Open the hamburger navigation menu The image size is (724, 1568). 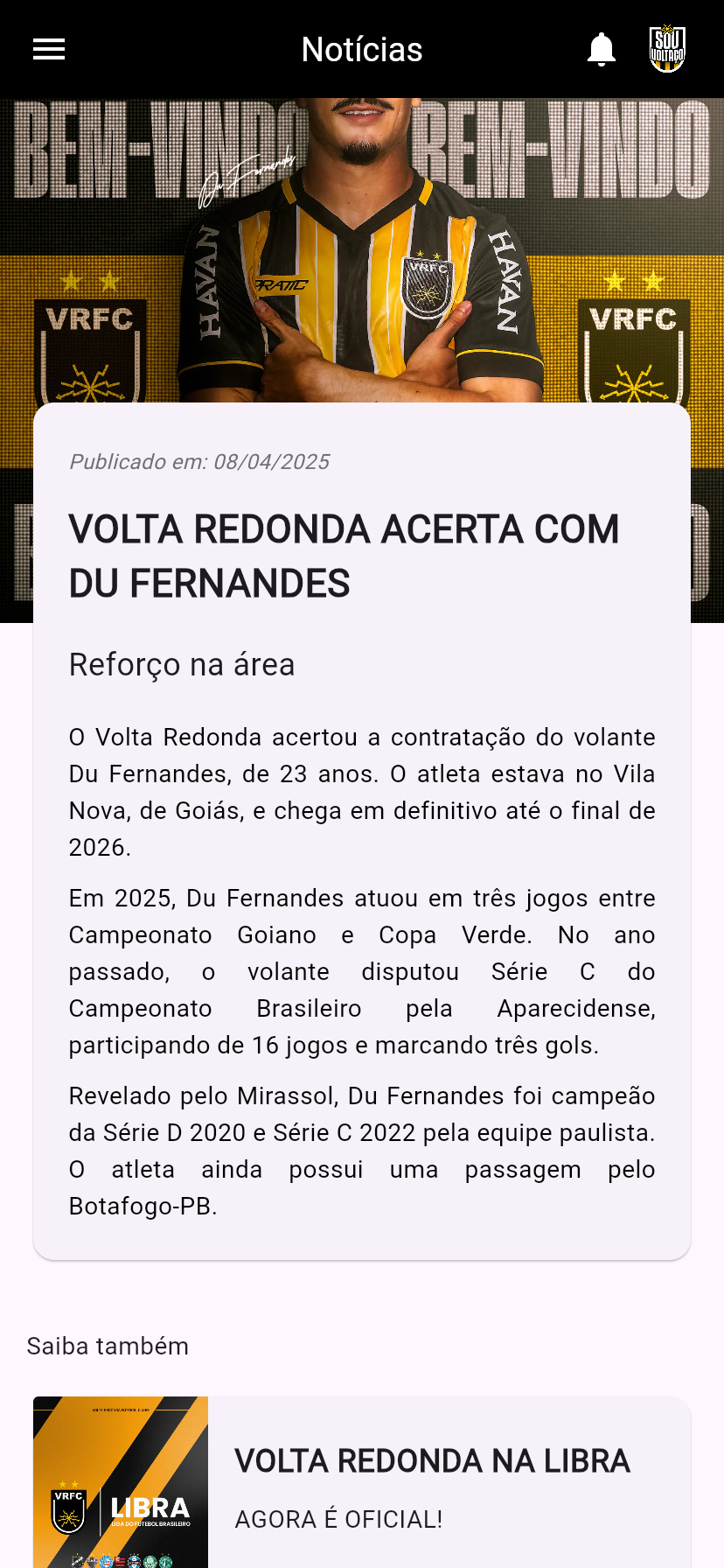pyautogui.click(x=49, y=50)
